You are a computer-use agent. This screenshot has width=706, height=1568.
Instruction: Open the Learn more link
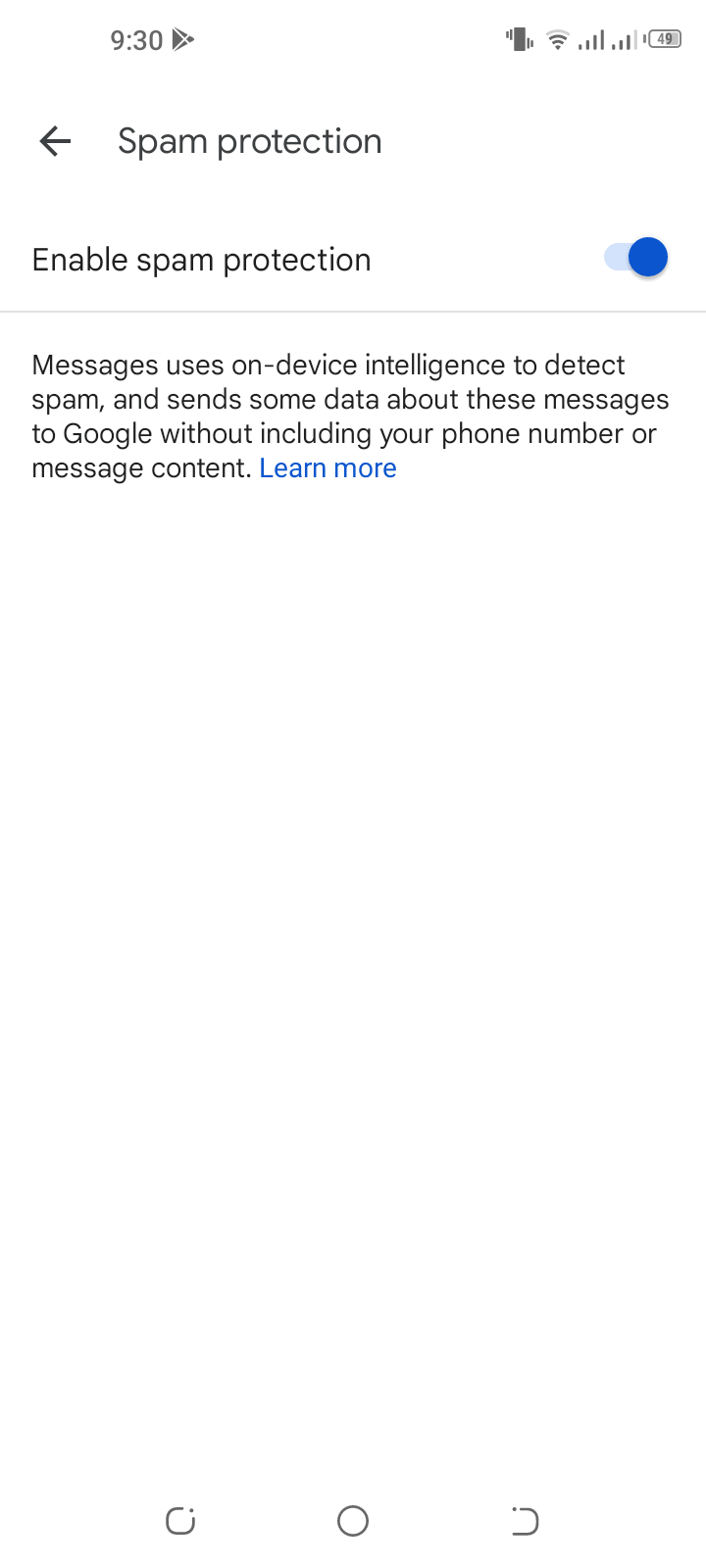(x=328, y=468)
